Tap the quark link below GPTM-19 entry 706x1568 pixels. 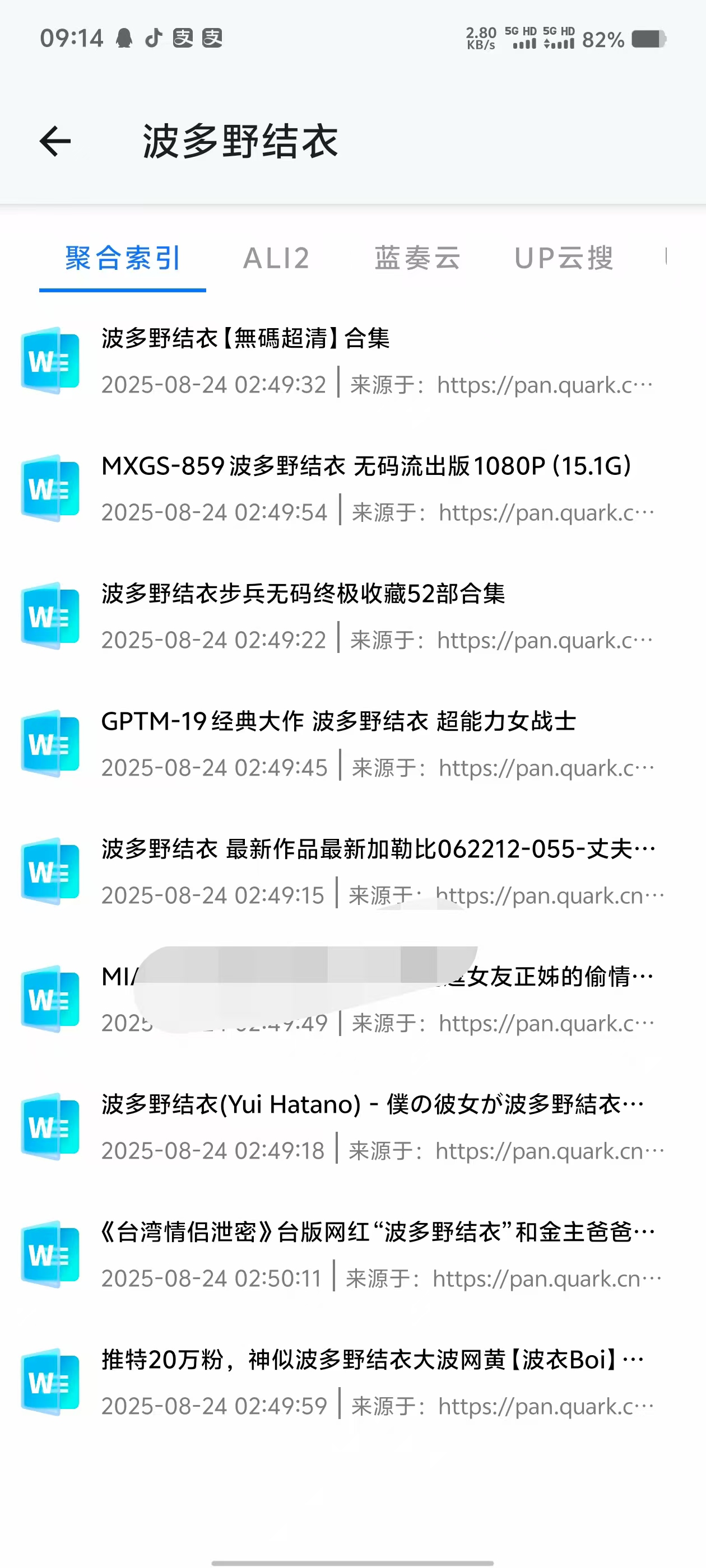(x=545, y=768)
